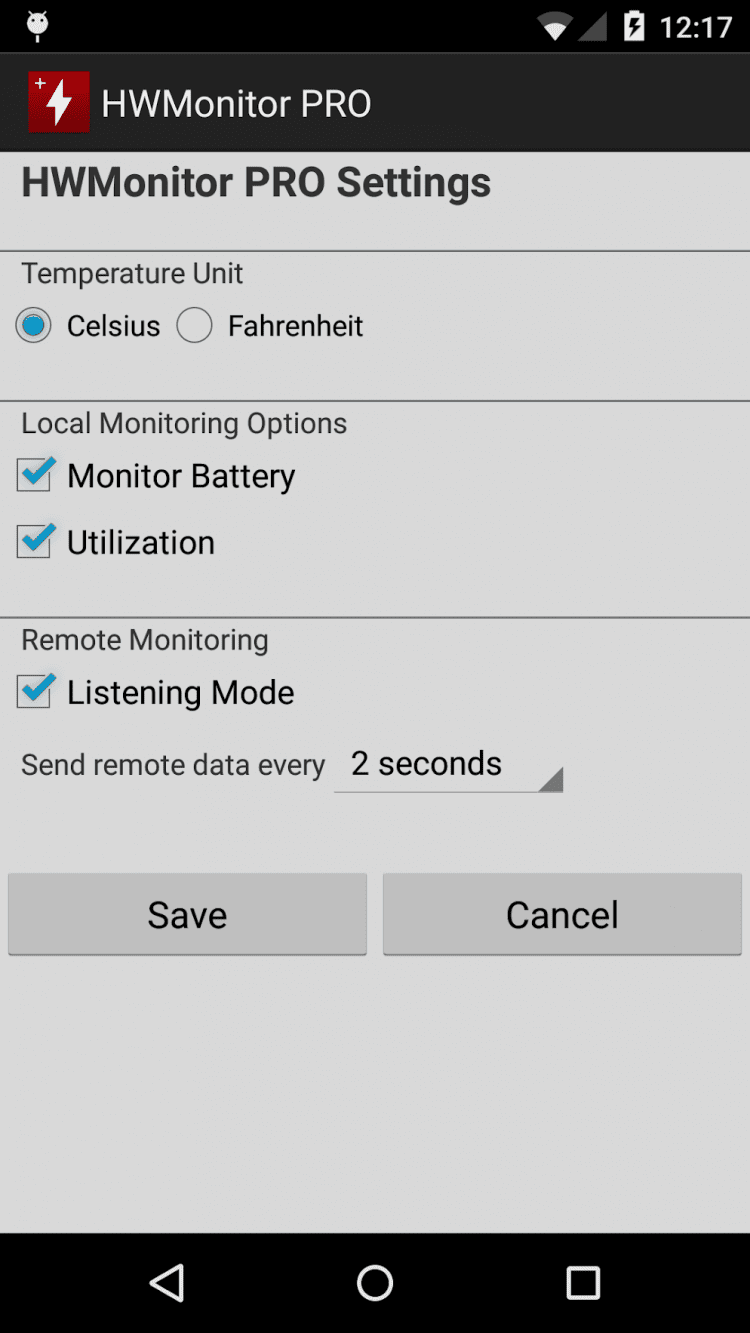Save the settings
750x1333 pixels.
pos(187,914)
